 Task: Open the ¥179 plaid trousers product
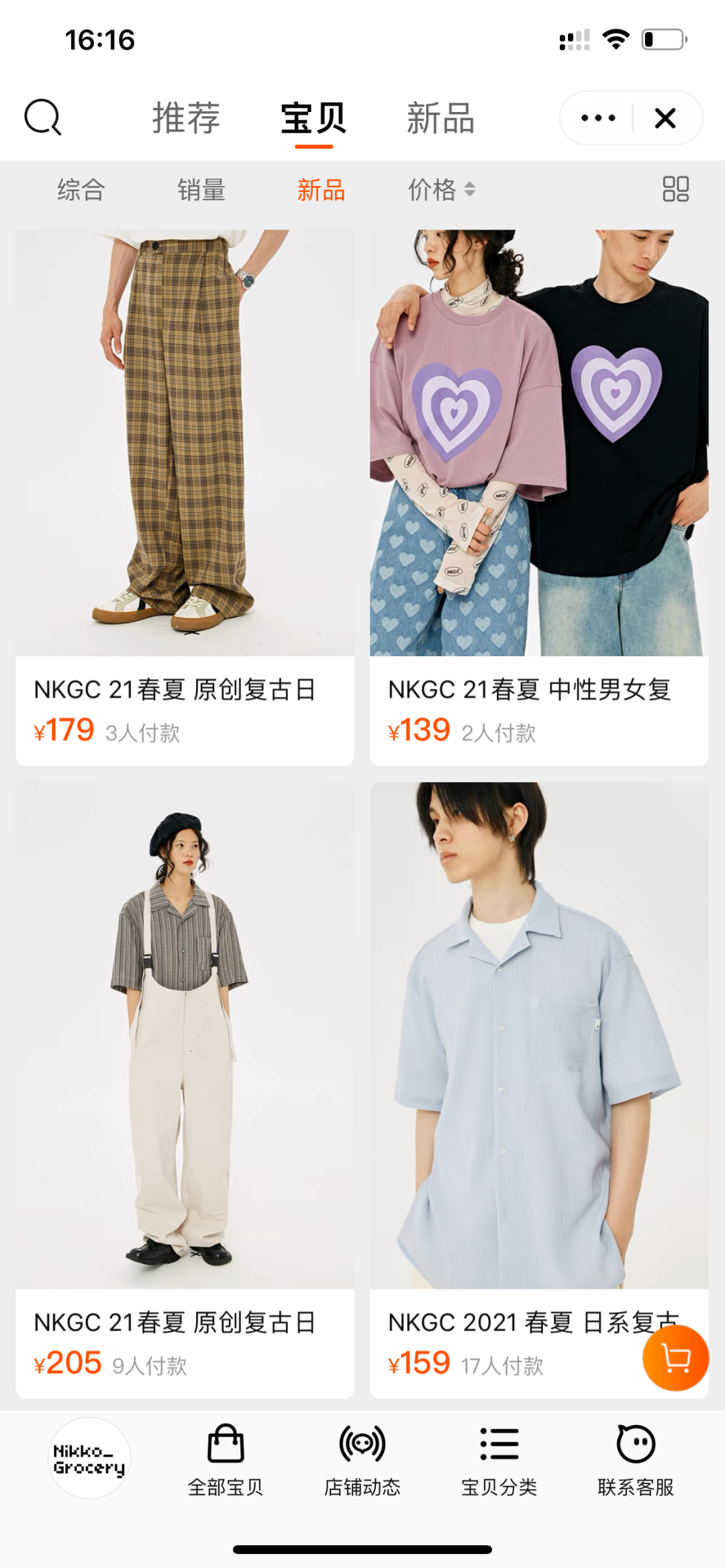click(x=185, y=497)
